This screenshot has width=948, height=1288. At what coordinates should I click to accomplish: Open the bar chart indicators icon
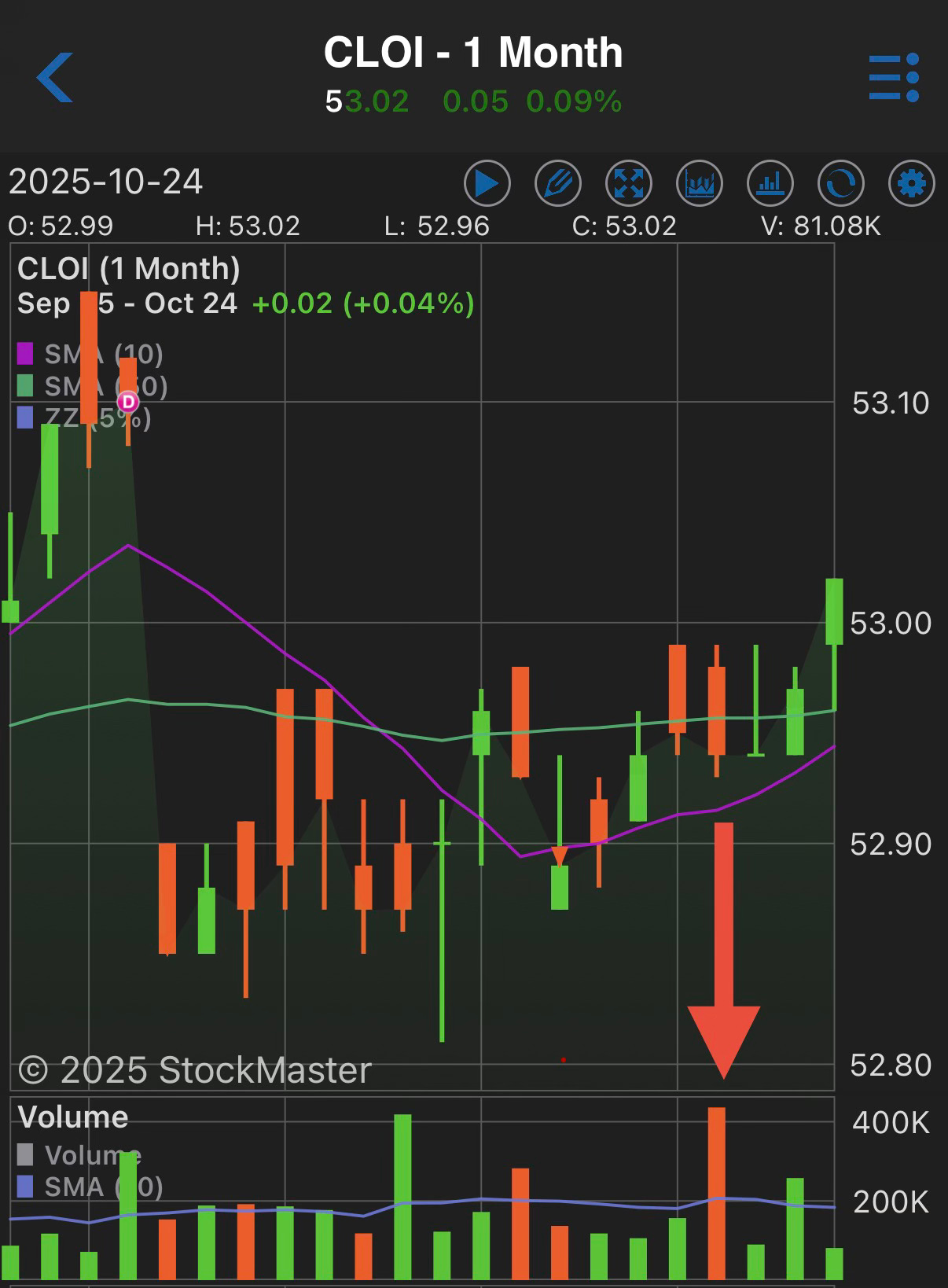pyautogui.click(x=770, y=183)
